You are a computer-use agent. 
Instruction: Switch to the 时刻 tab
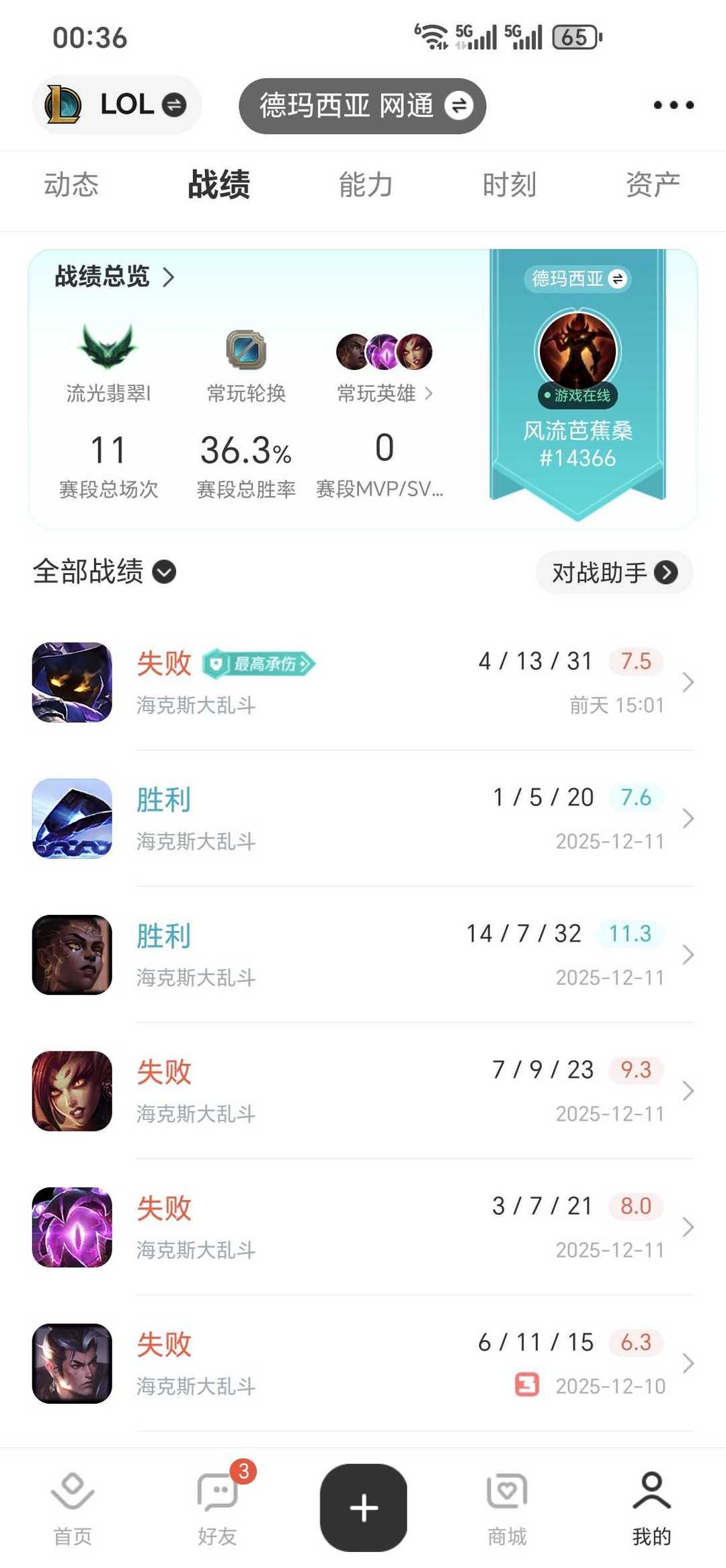[x=509, y=184]
